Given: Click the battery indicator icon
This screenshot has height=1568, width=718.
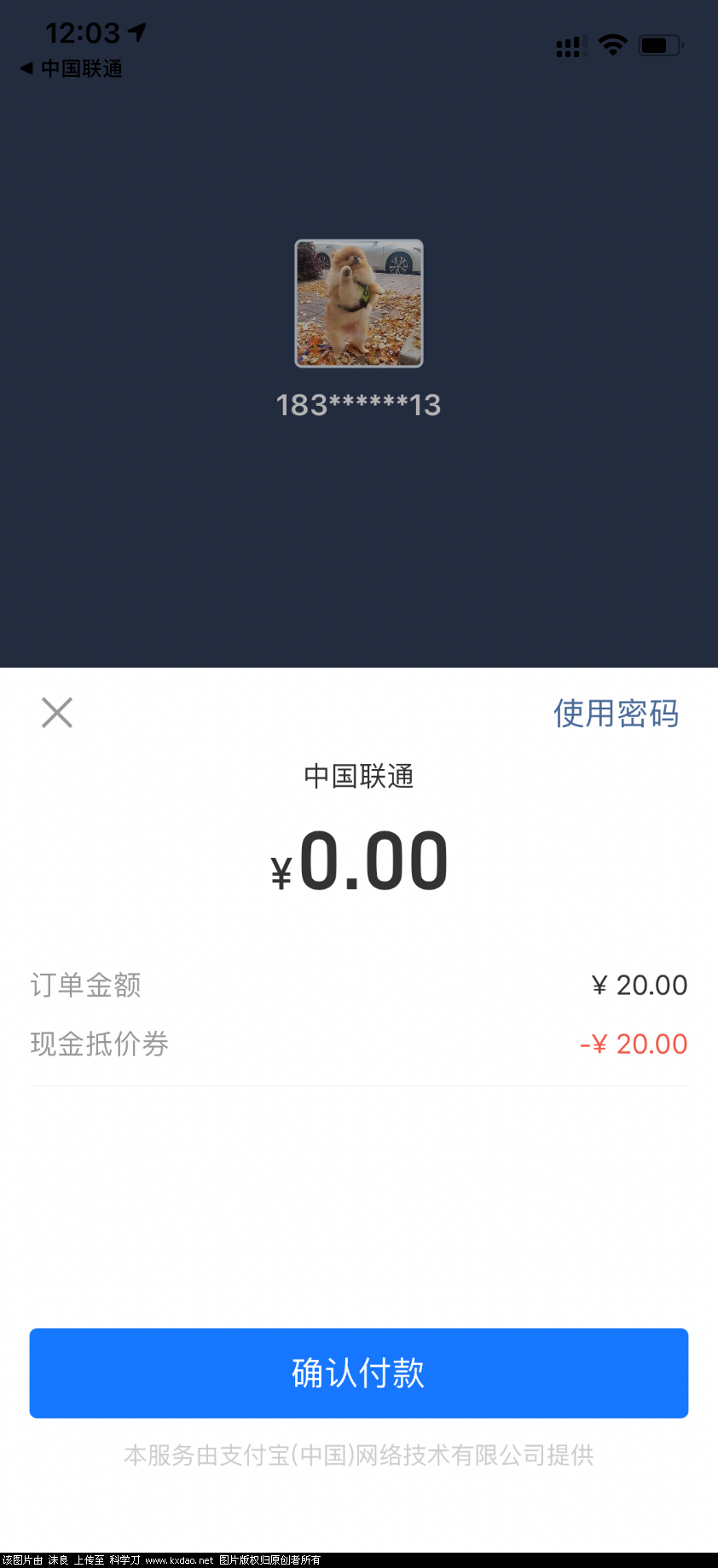Looking at the screenshot, I should coord(659,44).
